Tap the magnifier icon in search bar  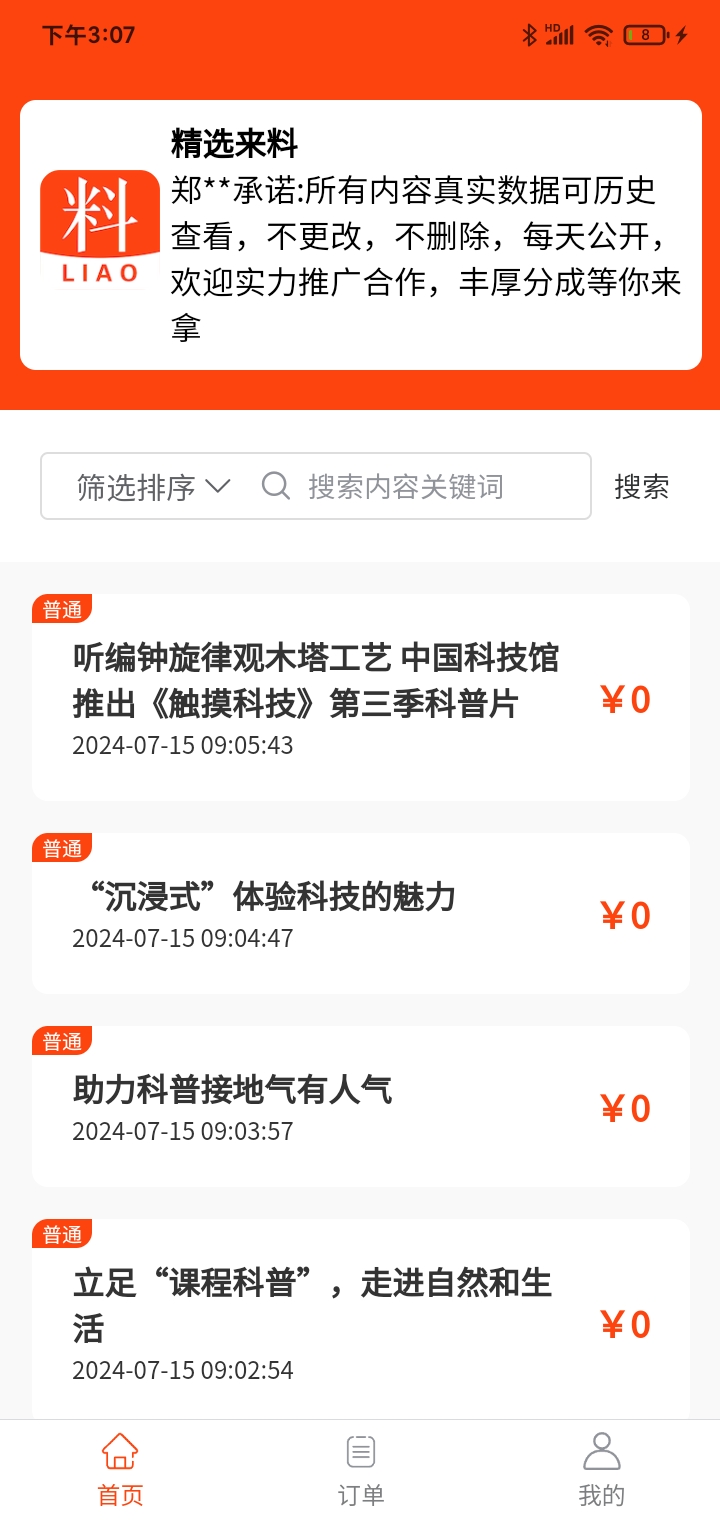275,486
